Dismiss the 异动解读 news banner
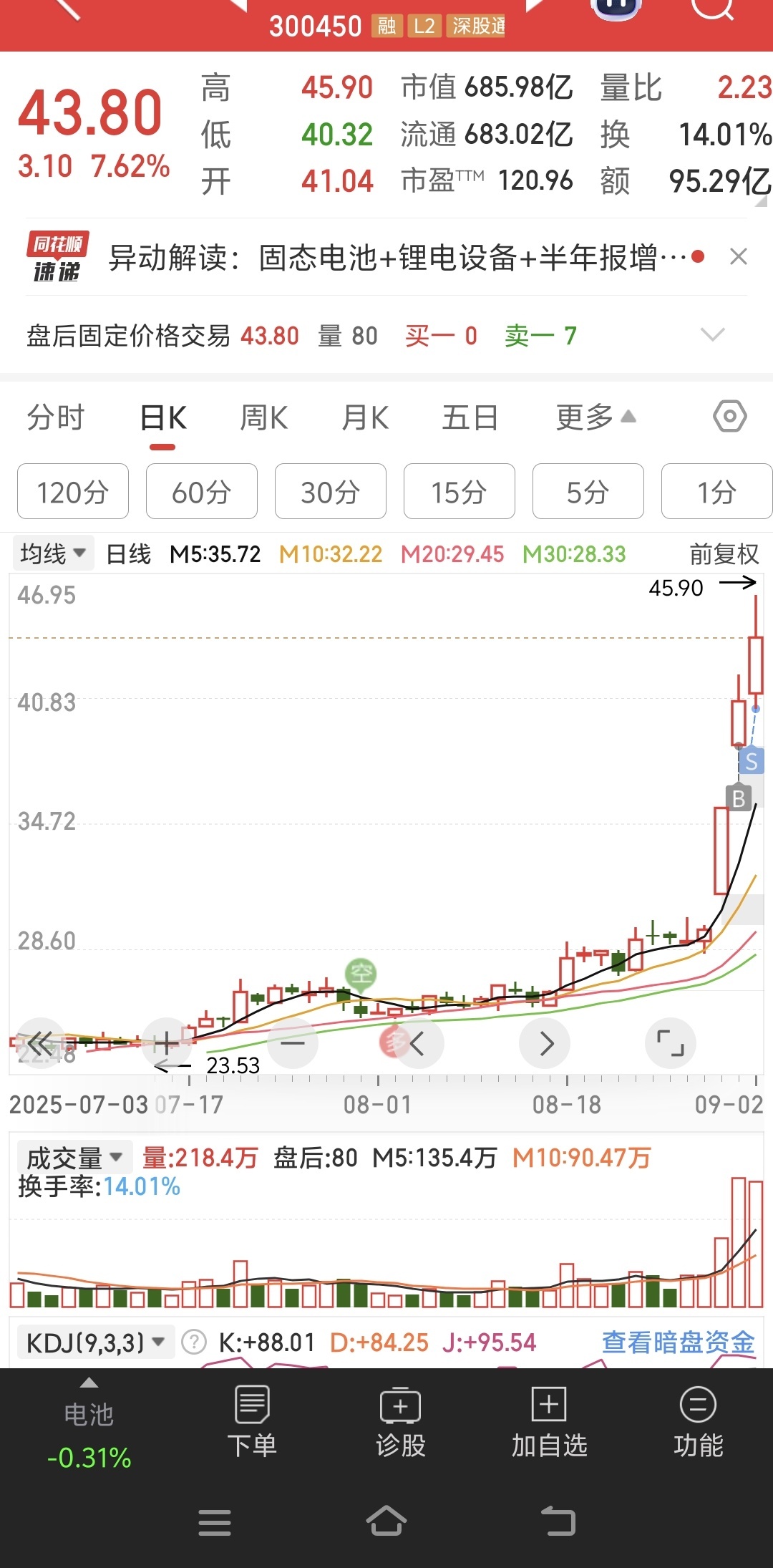Image resolution: width=773 pixels, height=1568 pixels. (738, 256)
